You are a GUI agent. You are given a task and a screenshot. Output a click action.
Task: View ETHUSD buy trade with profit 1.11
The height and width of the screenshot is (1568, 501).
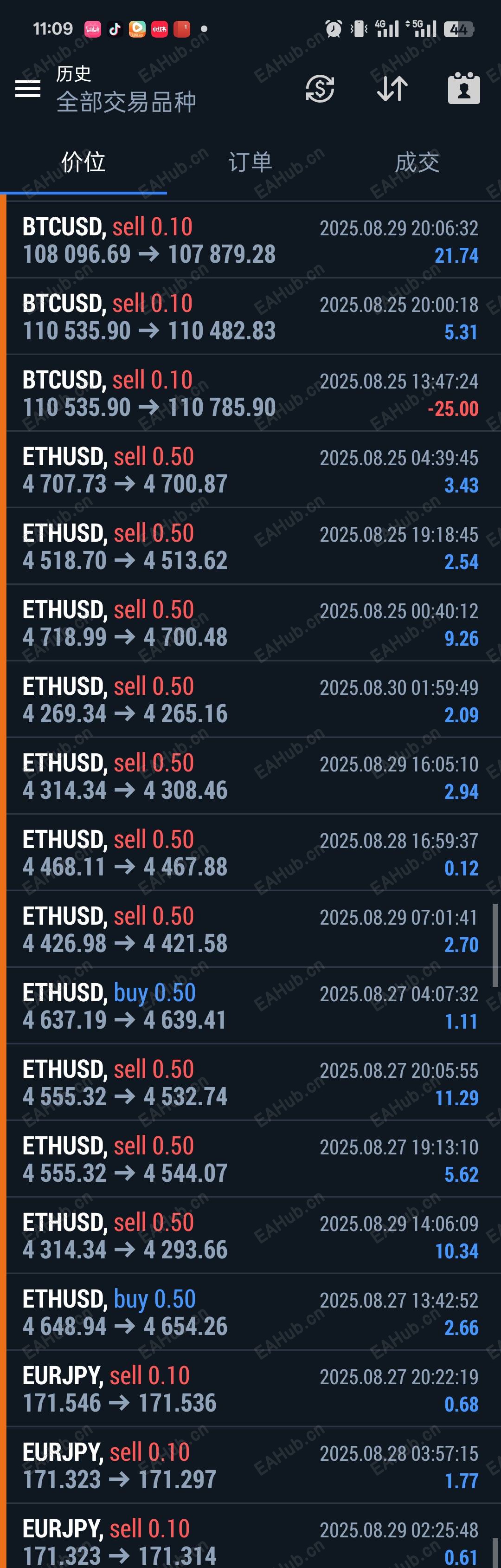[250, 1006]
